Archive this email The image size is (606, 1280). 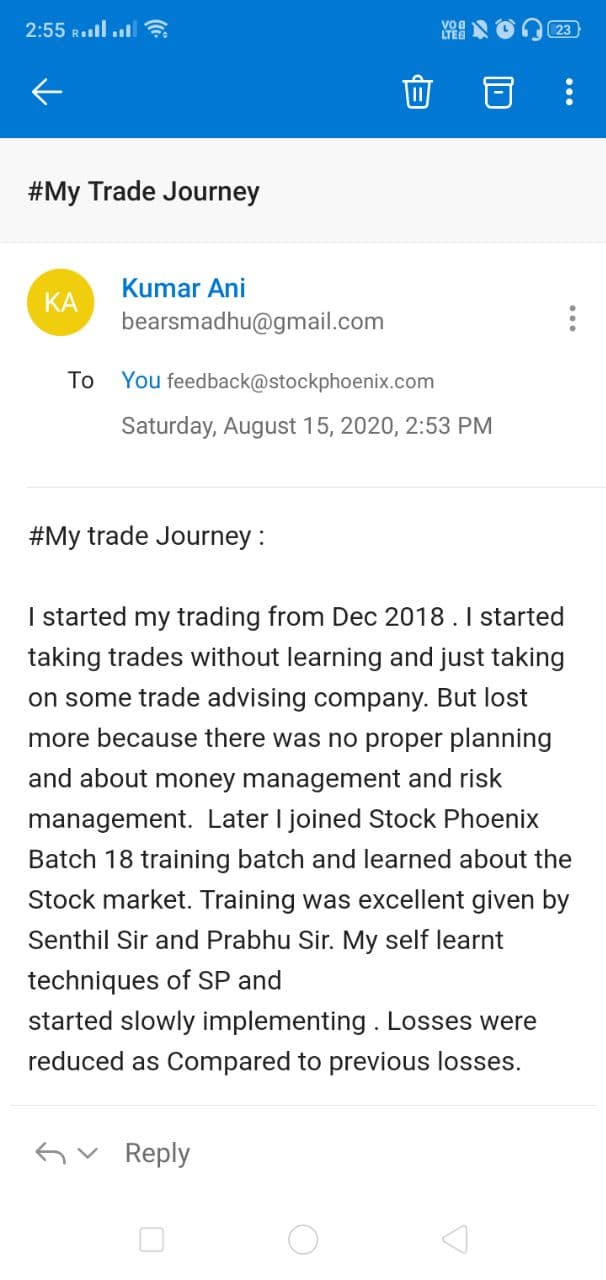click(x=498, y=92)
